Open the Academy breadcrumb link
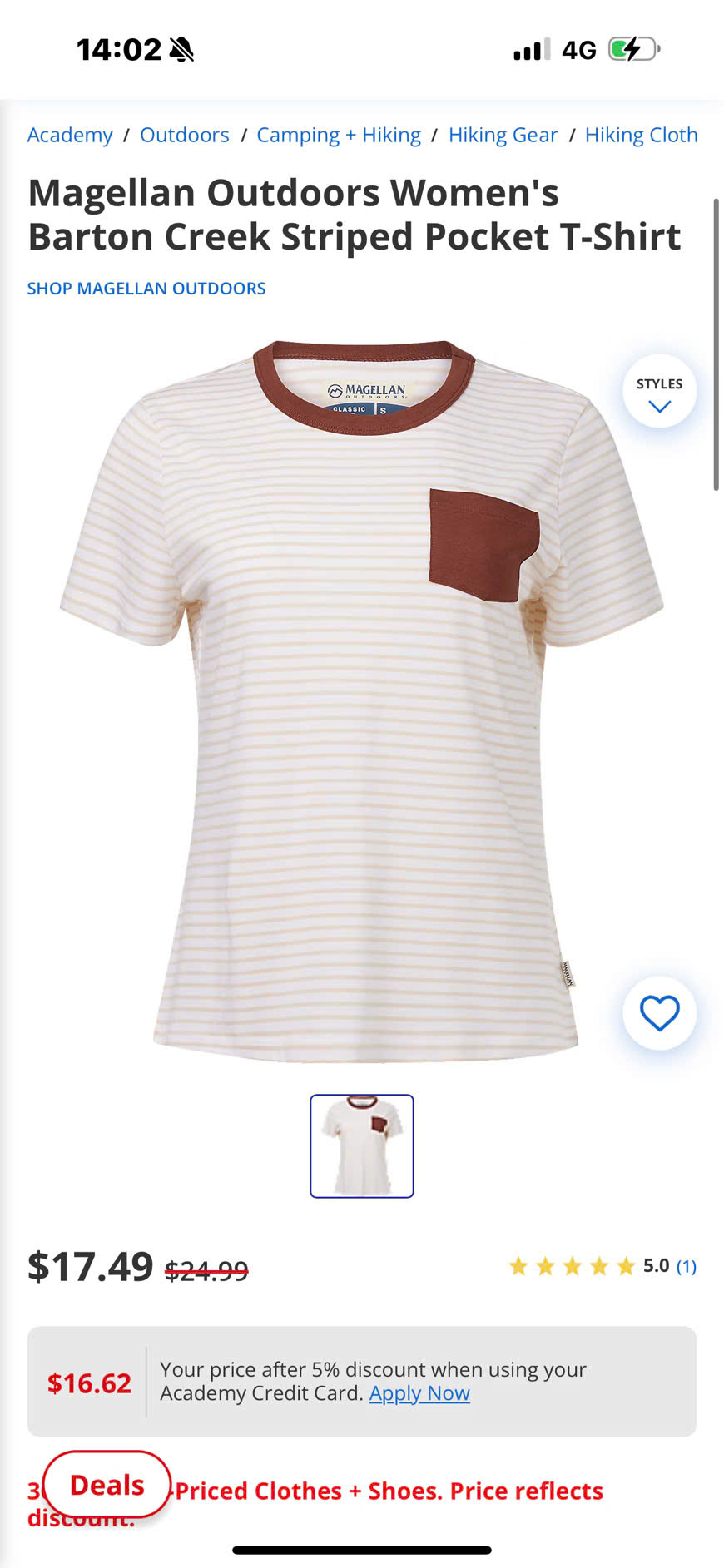 (x=70, y=135)
